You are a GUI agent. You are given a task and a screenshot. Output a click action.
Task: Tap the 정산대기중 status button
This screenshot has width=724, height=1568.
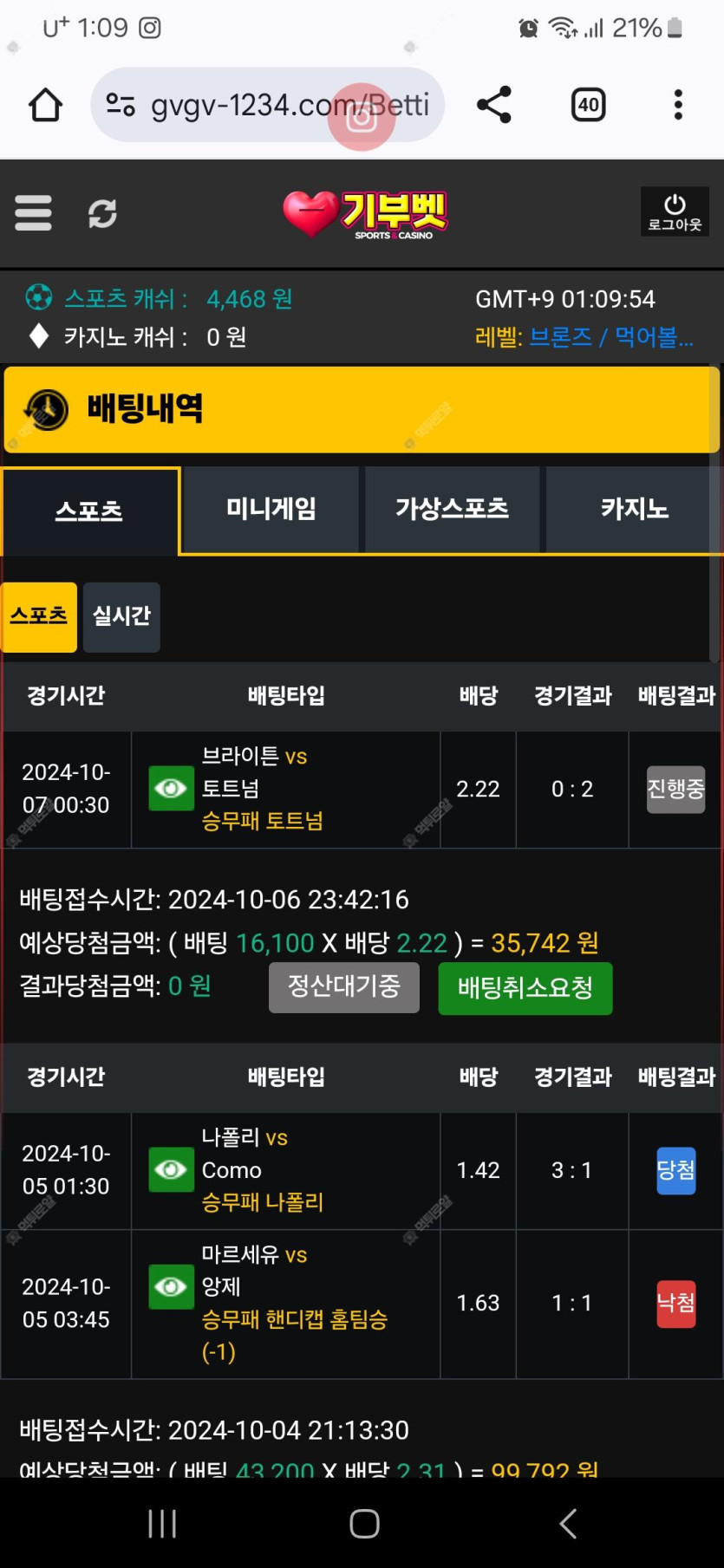(x=343, y=987)
